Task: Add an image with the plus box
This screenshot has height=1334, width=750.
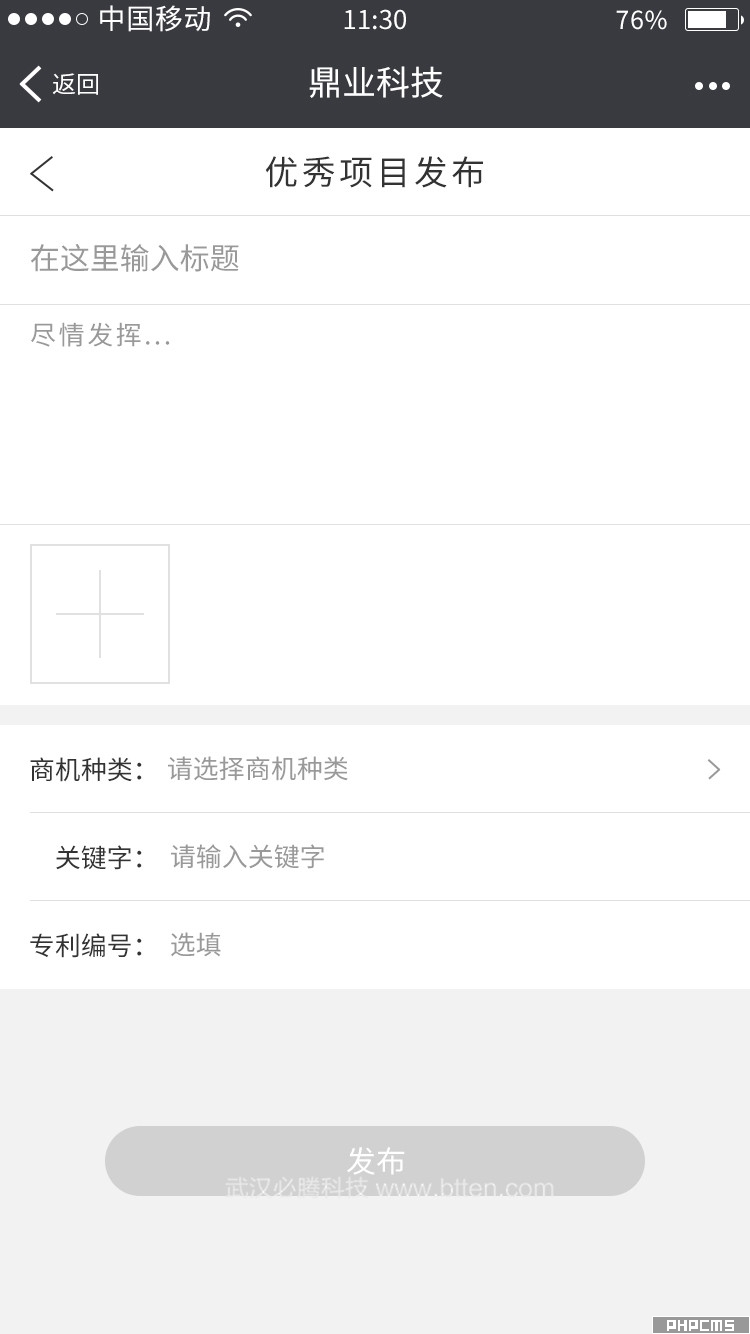Action: [100, 614]
